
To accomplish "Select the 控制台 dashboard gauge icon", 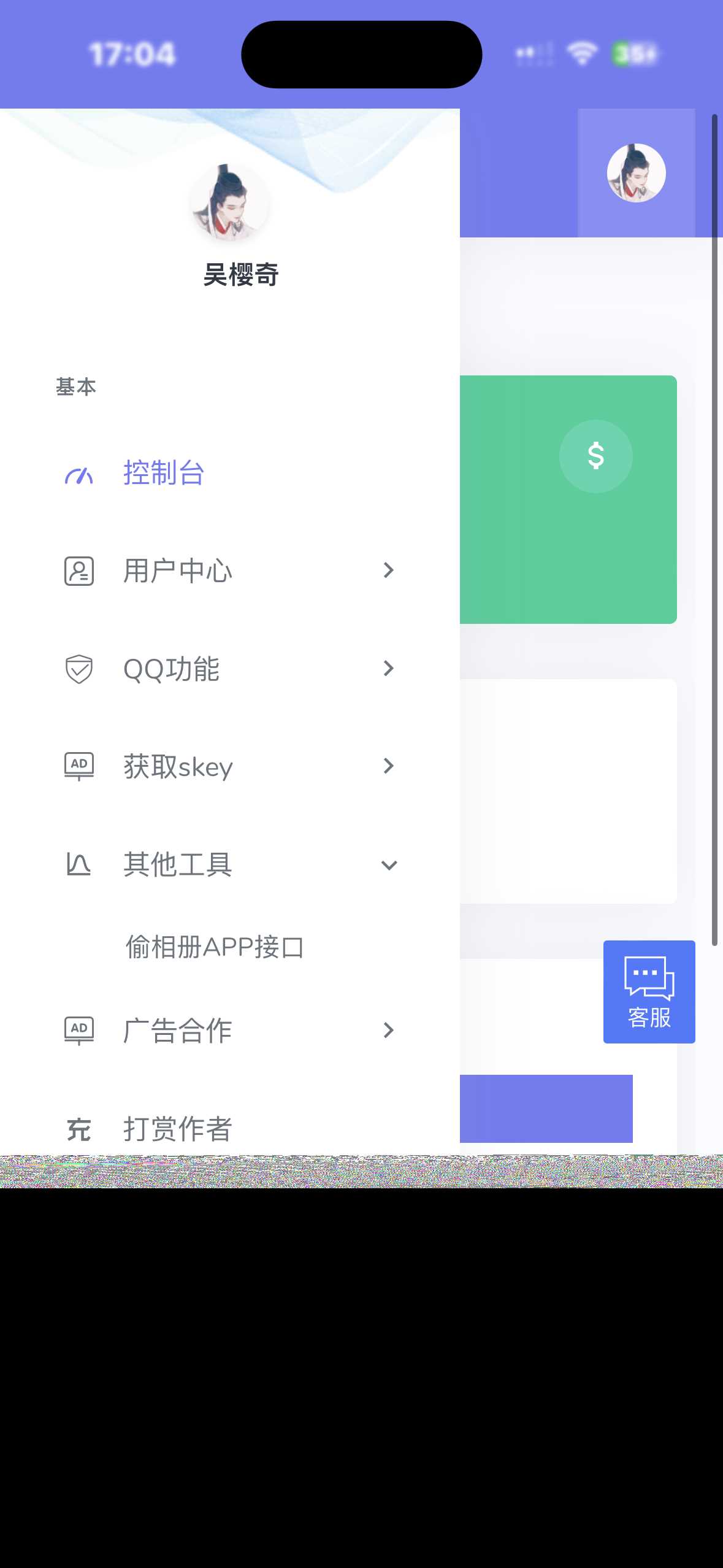I will 78,474.
